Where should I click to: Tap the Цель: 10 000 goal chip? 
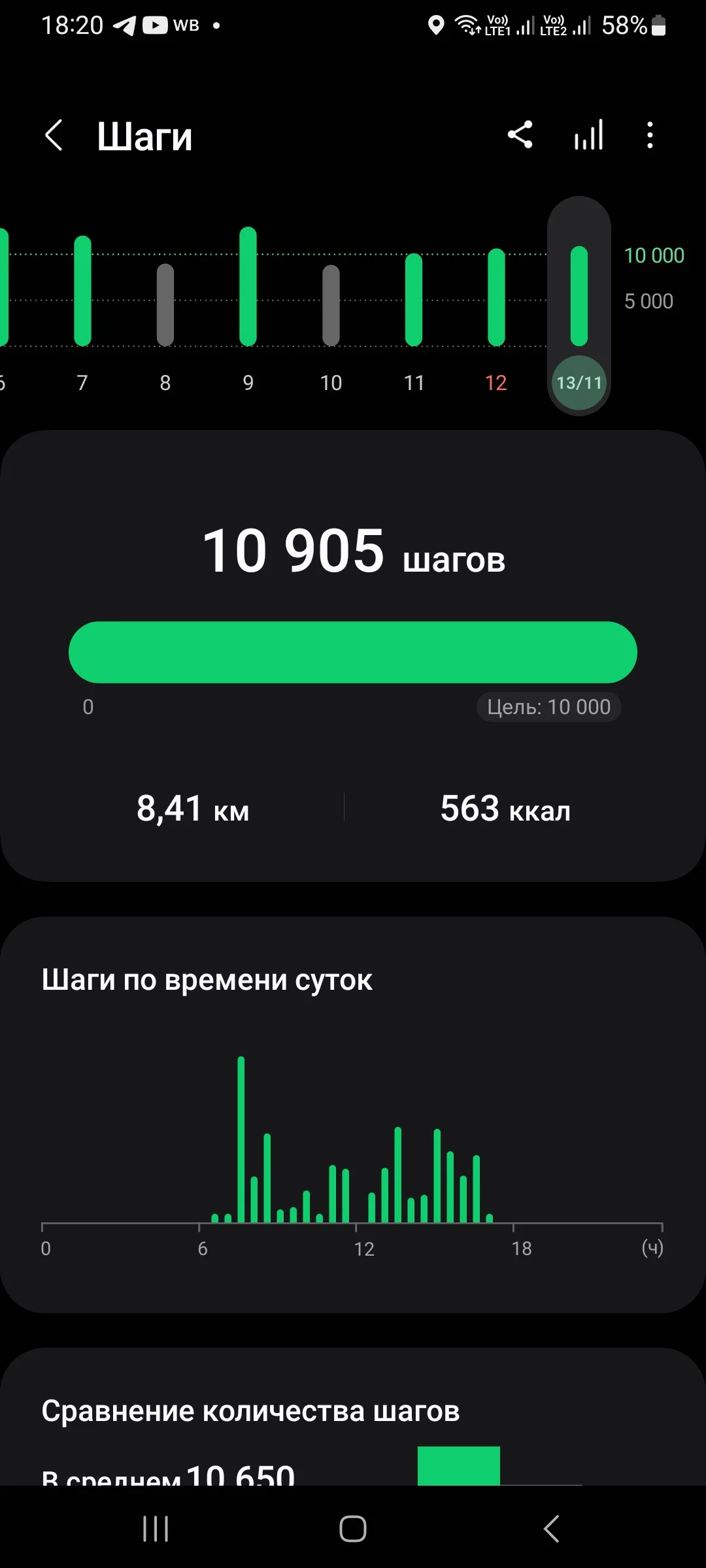[548, 707]
